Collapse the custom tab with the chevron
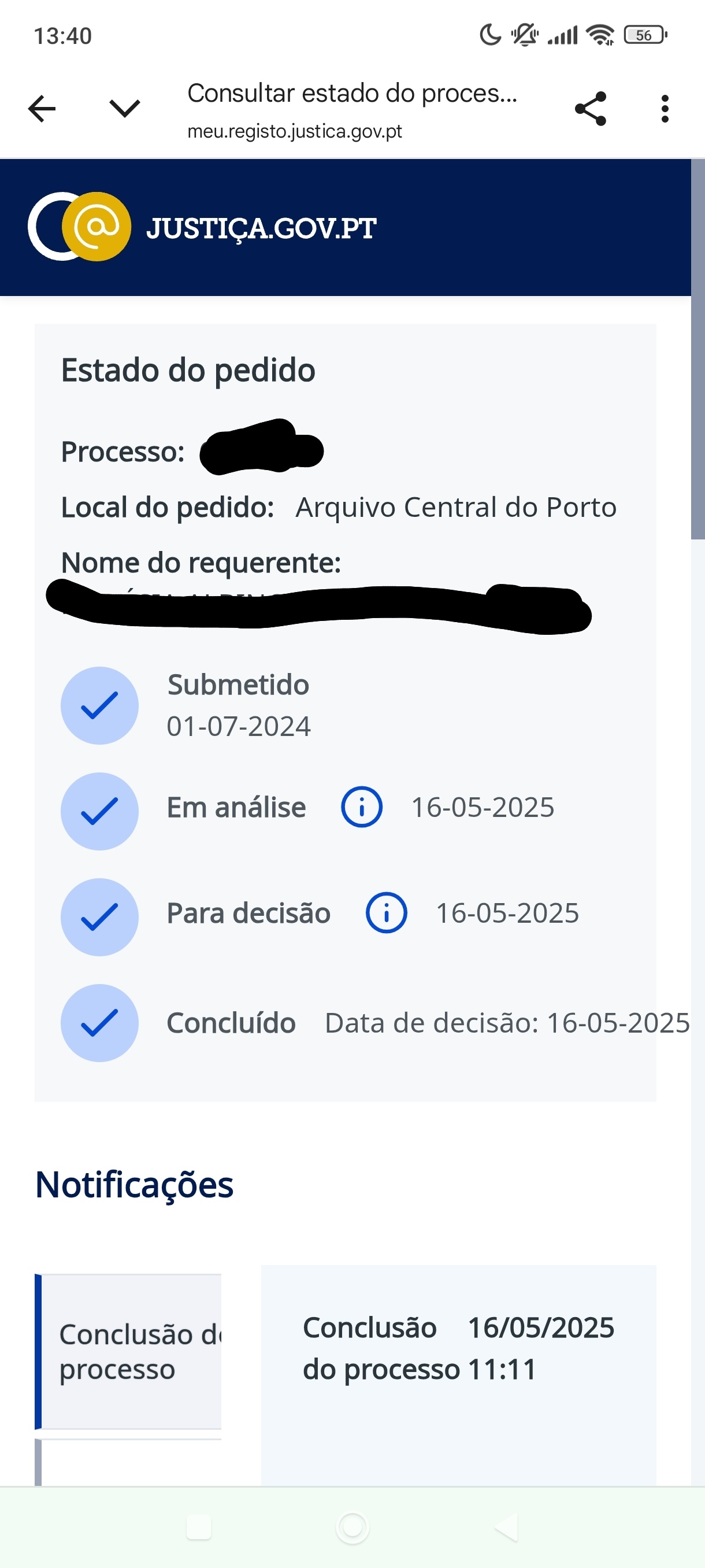The width and height of the screenshot is (705, 1568). click(x=125, y=109)
